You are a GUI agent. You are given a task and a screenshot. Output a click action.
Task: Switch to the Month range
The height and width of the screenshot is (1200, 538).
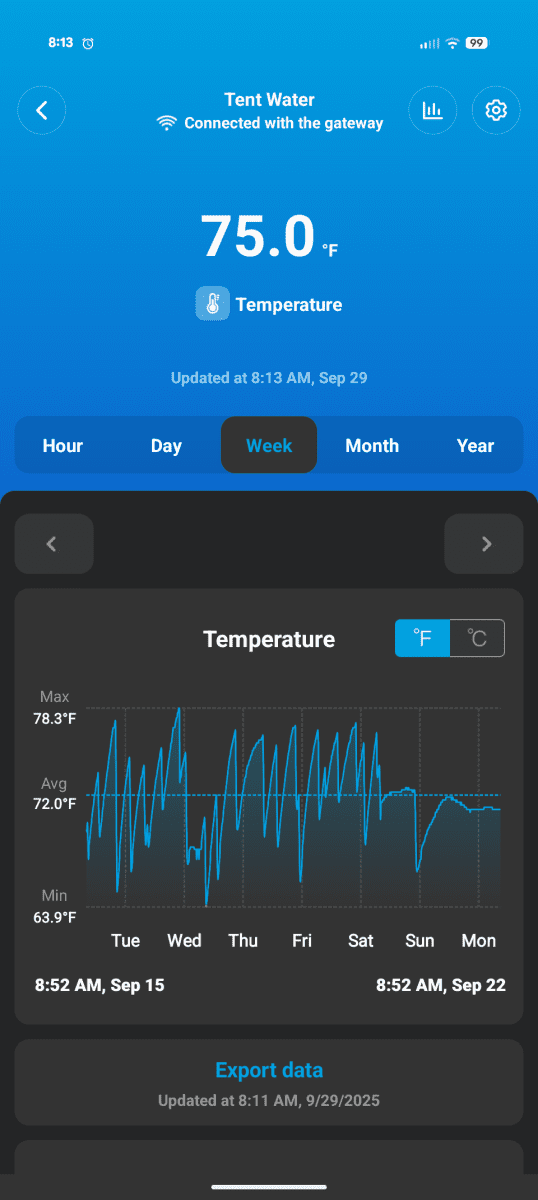(372, 445)
